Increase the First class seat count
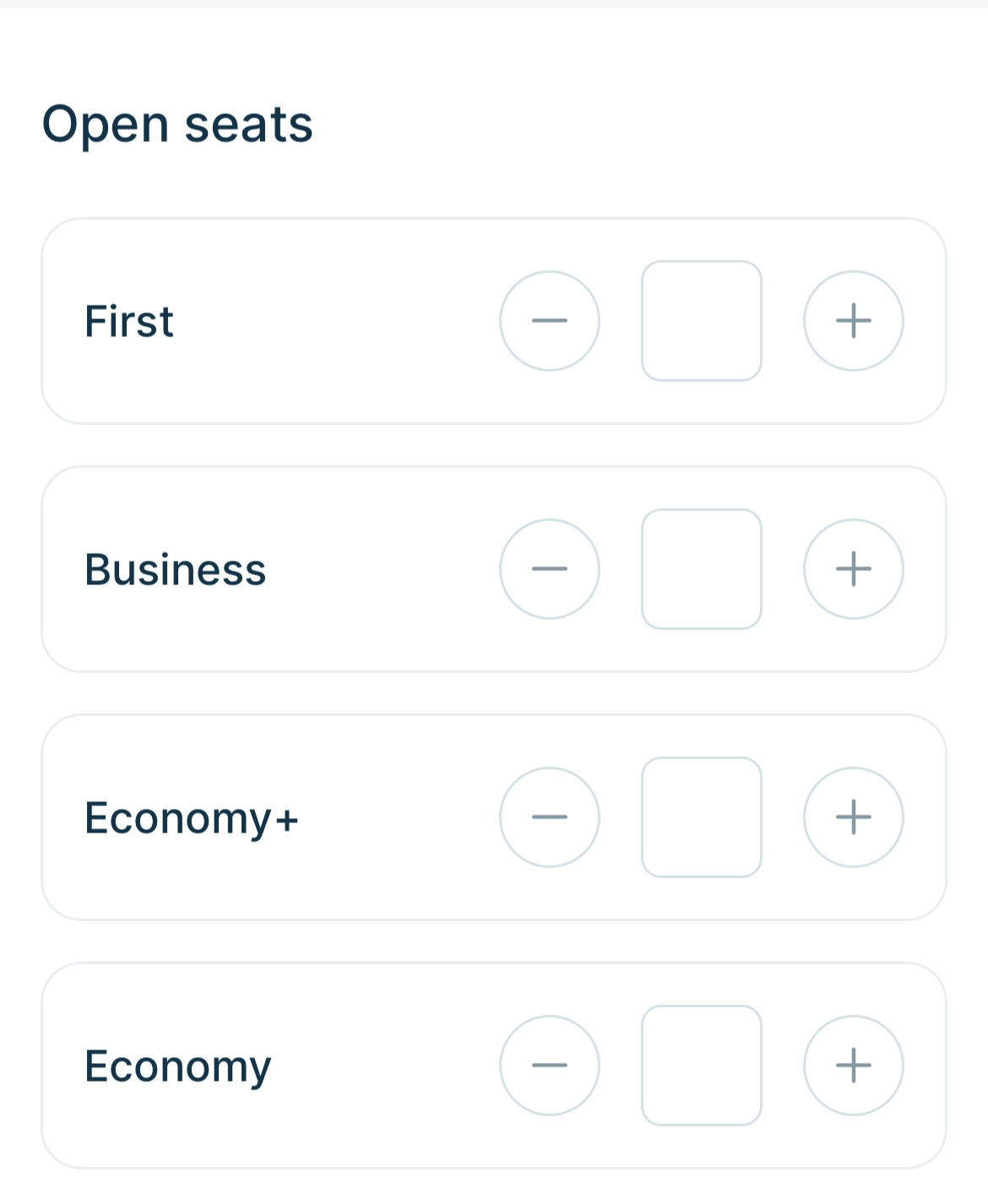988x1204 pixels. click(853, 321)
